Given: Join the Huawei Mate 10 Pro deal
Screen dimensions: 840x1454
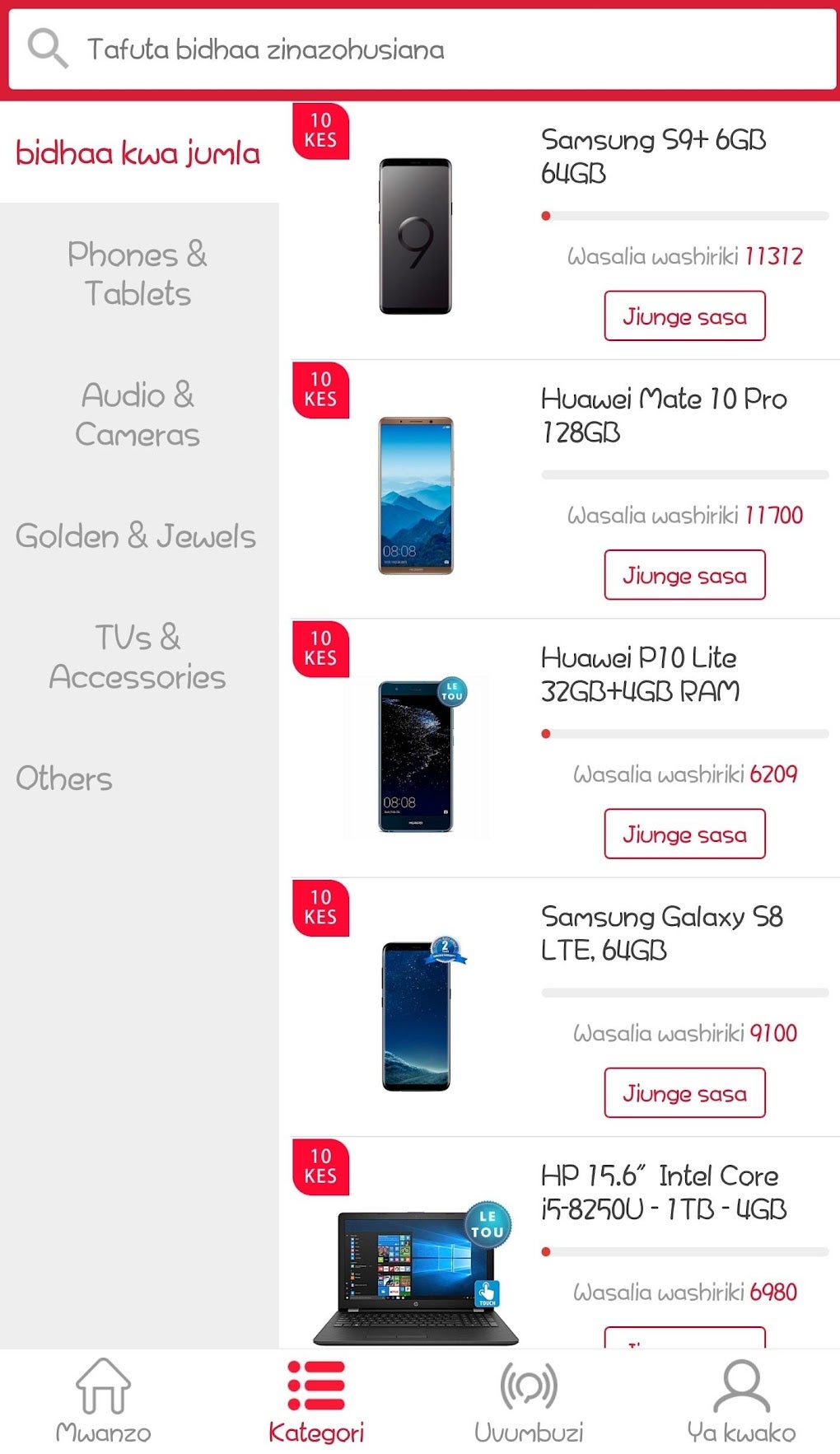Looking at the screenshot, I should point(684,575).
